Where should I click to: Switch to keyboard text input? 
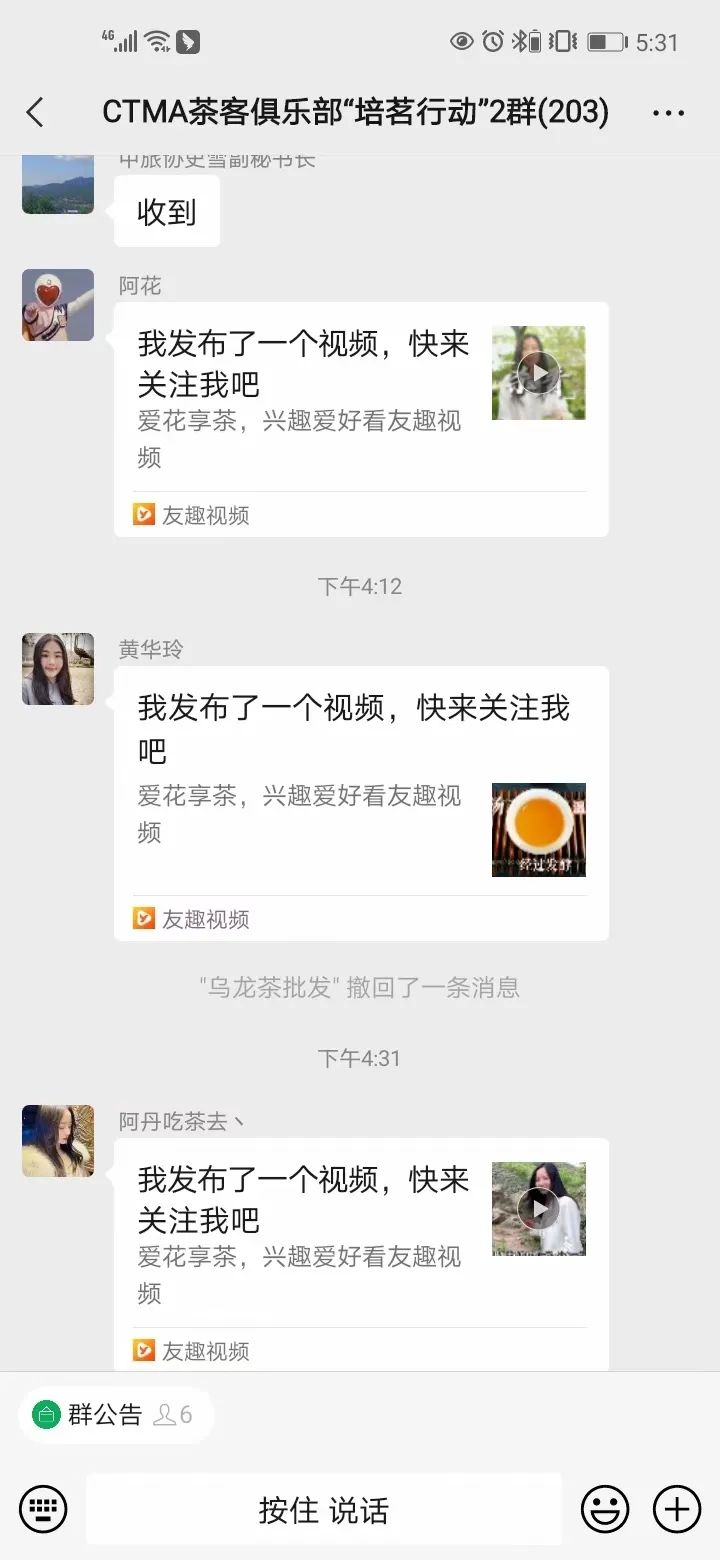[x=43, y=1508]
